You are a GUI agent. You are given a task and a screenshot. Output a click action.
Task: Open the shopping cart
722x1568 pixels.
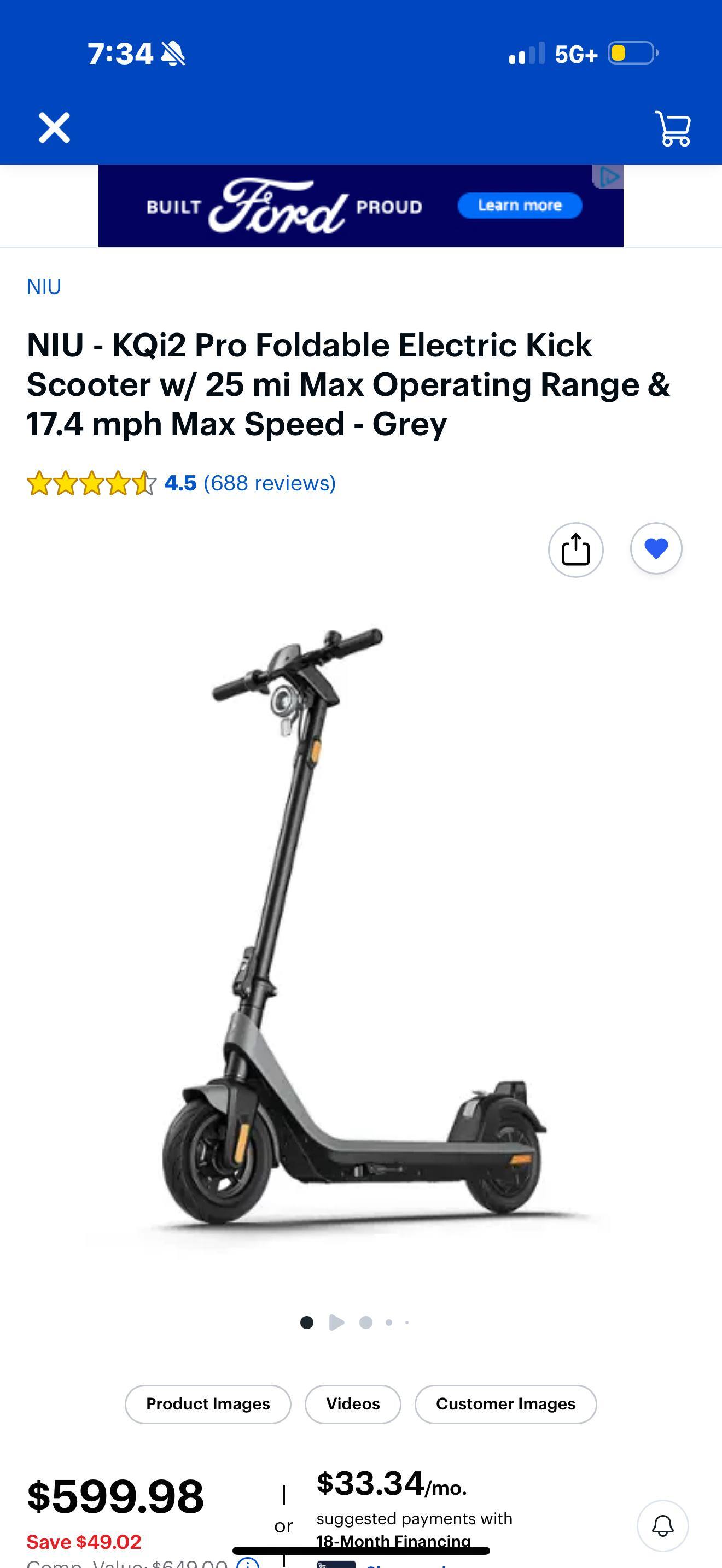[x=673, y=128]
